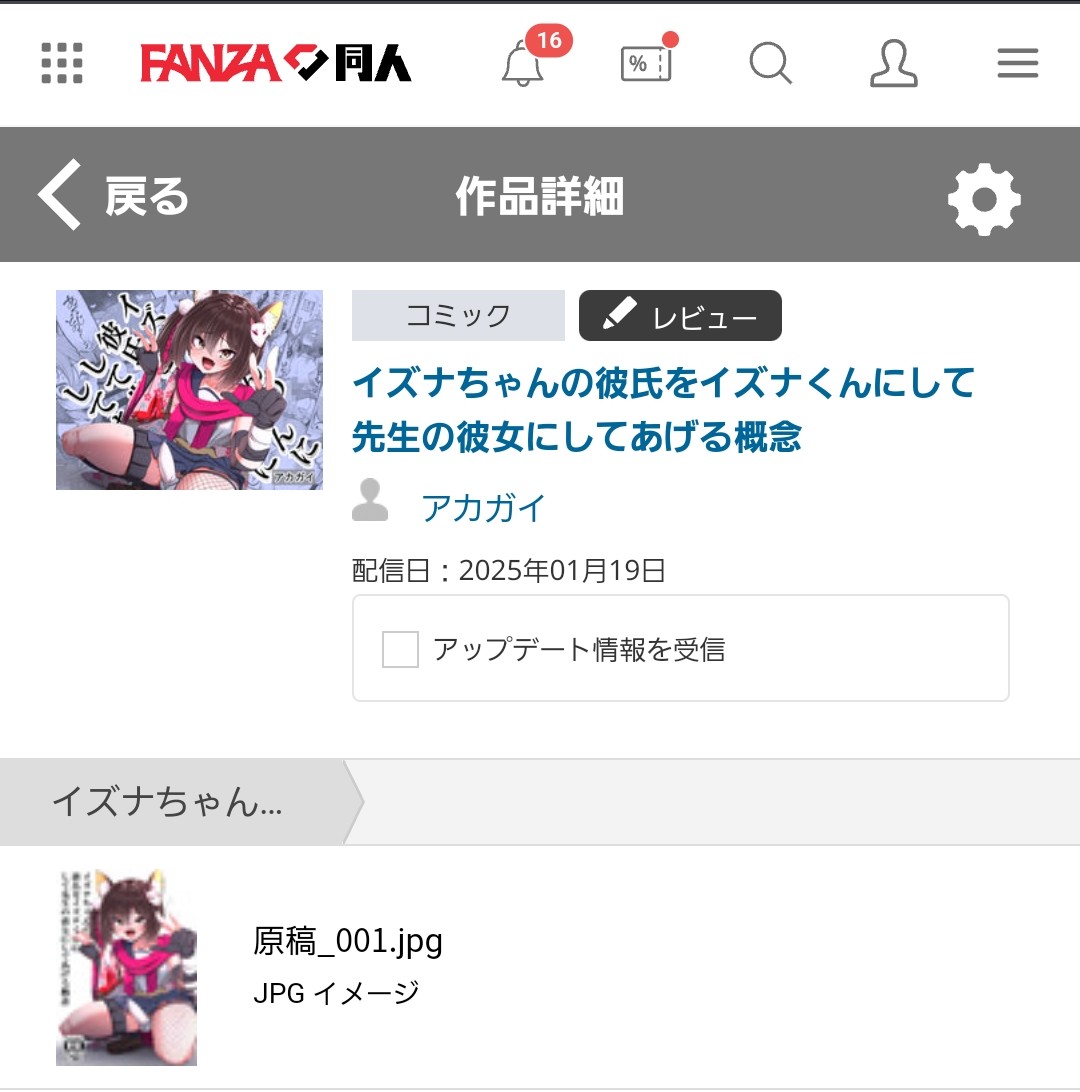Open the author アカガイ link
Image resolution: width=1080 pixels, height=1092 pixels.
[x=483, y=508]
